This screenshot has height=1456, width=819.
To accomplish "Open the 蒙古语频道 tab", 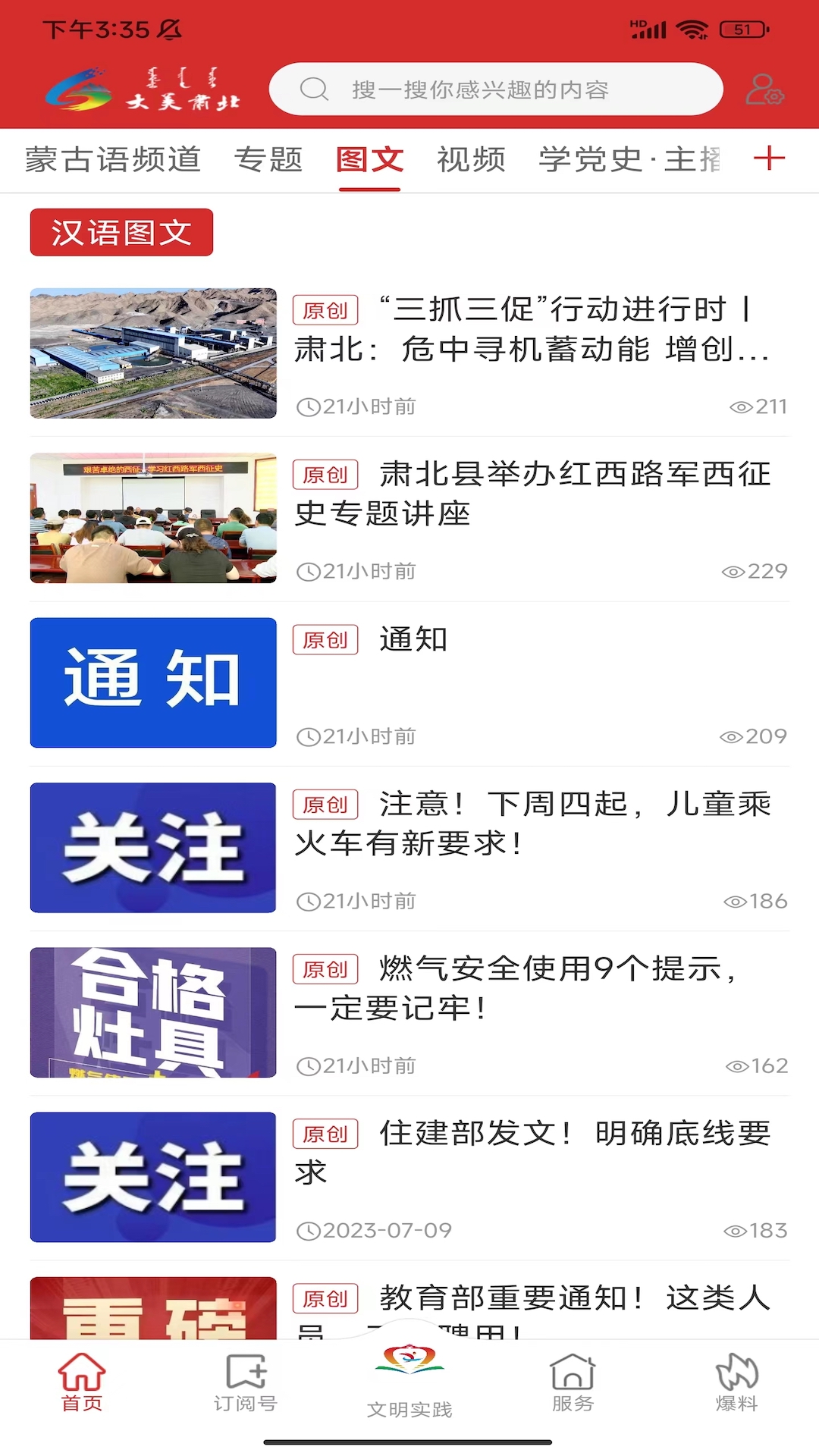I will (112, 159).
